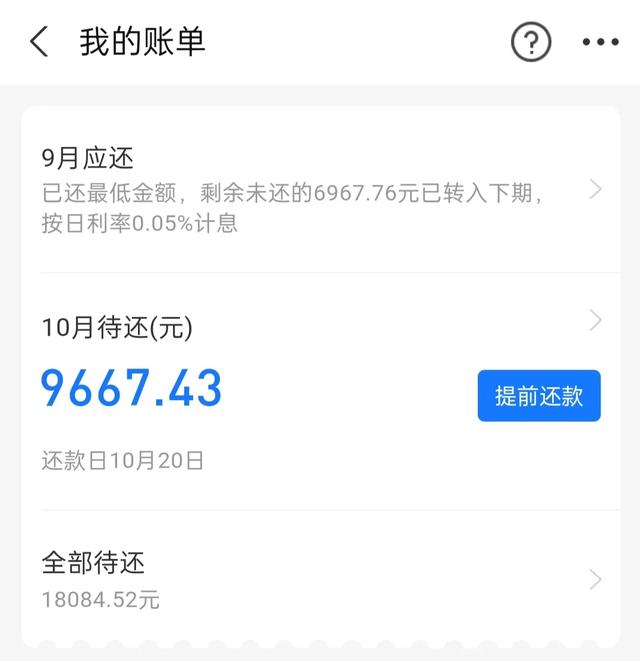Open the help question mark icon

tap(531, 42)
